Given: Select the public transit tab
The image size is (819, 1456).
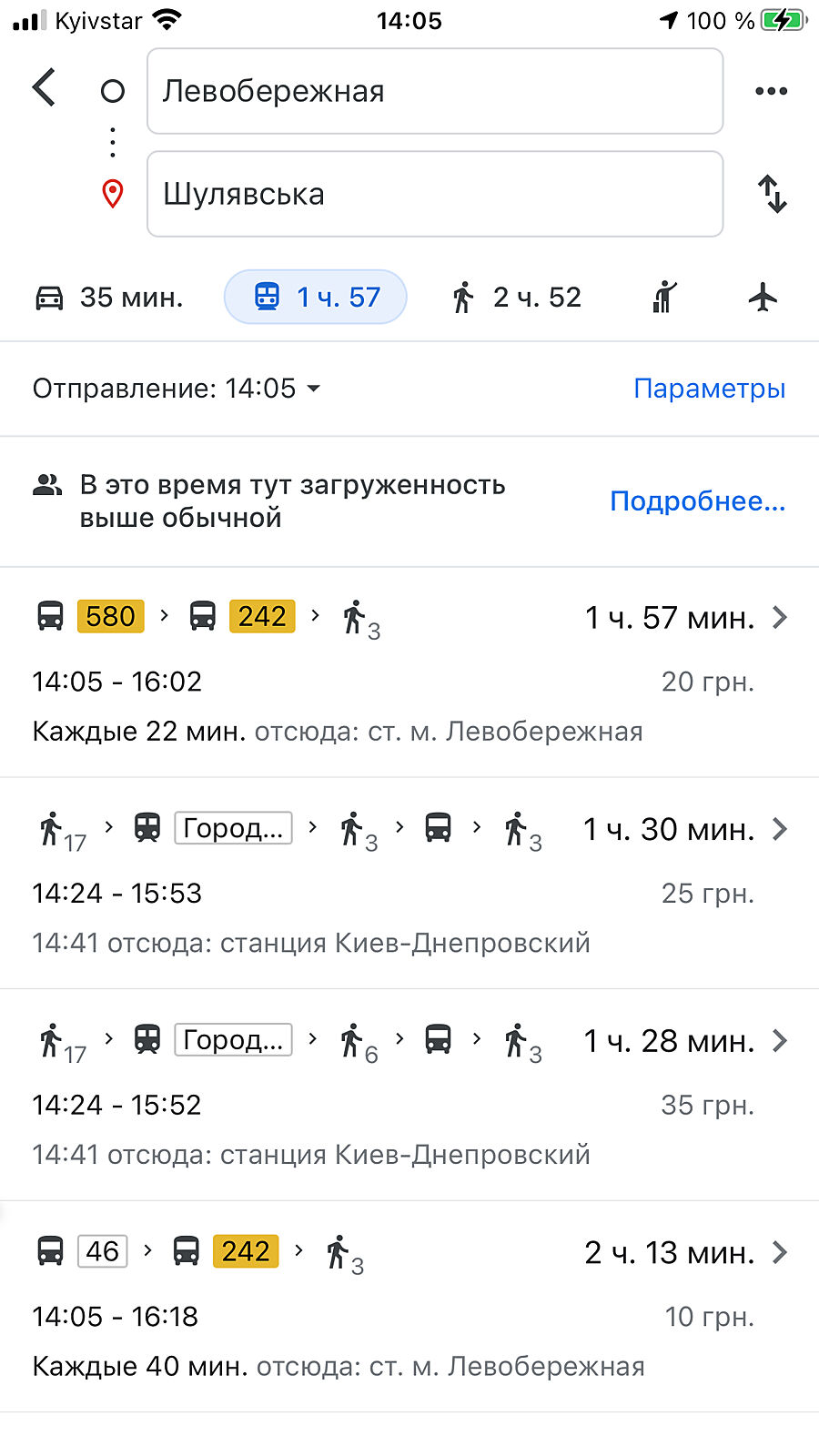Looking at the screenshot, I should (x=315, y=298).
